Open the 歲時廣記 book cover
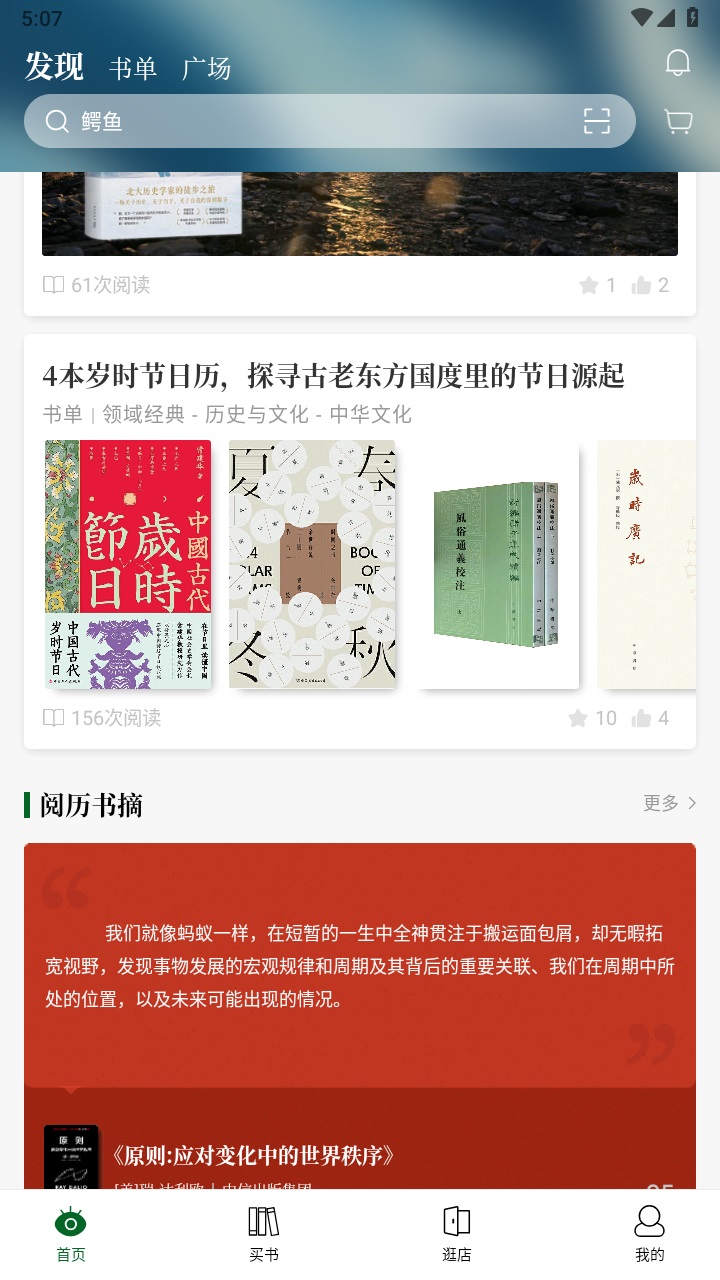 (646, 564)
